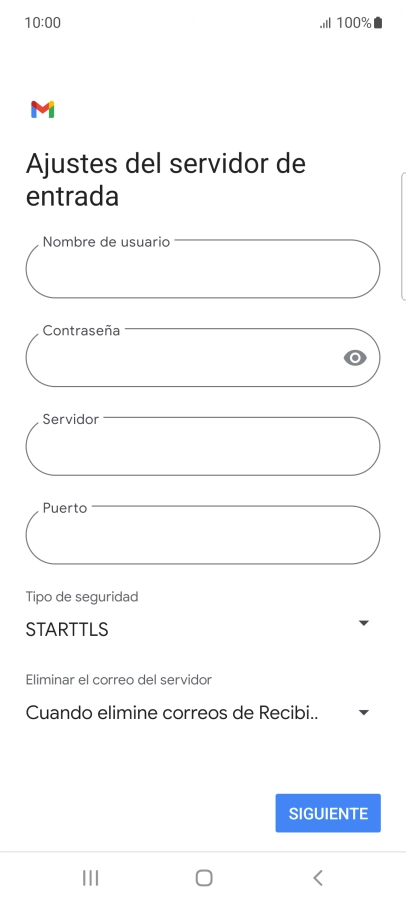Viewport: 406px width, 902px height.
Task: Show password with the eye icon
Action: [355, 358]
